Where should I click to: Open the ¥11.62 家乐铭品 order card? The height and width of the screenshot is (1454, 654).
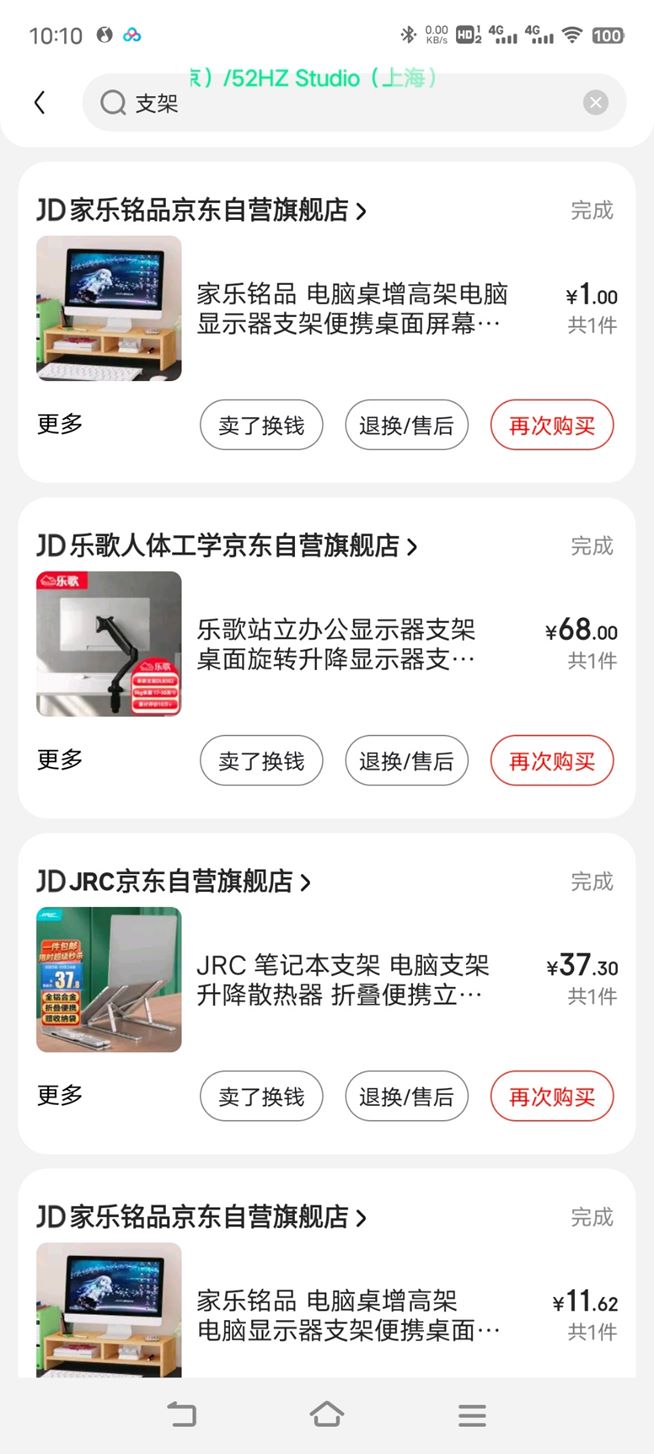(x=348, y=1316)
